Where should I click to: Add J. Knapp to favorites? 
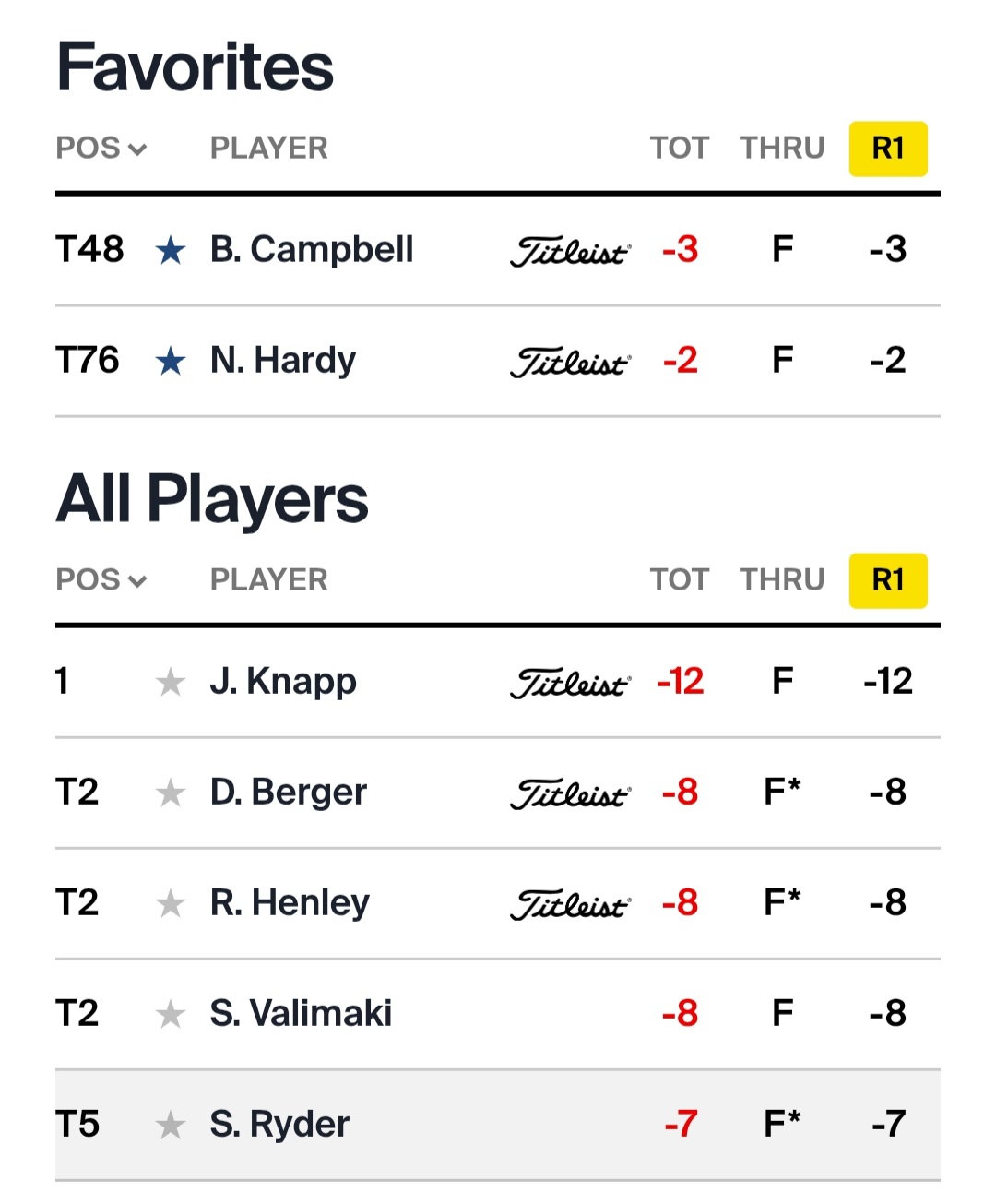click(171, 683)
